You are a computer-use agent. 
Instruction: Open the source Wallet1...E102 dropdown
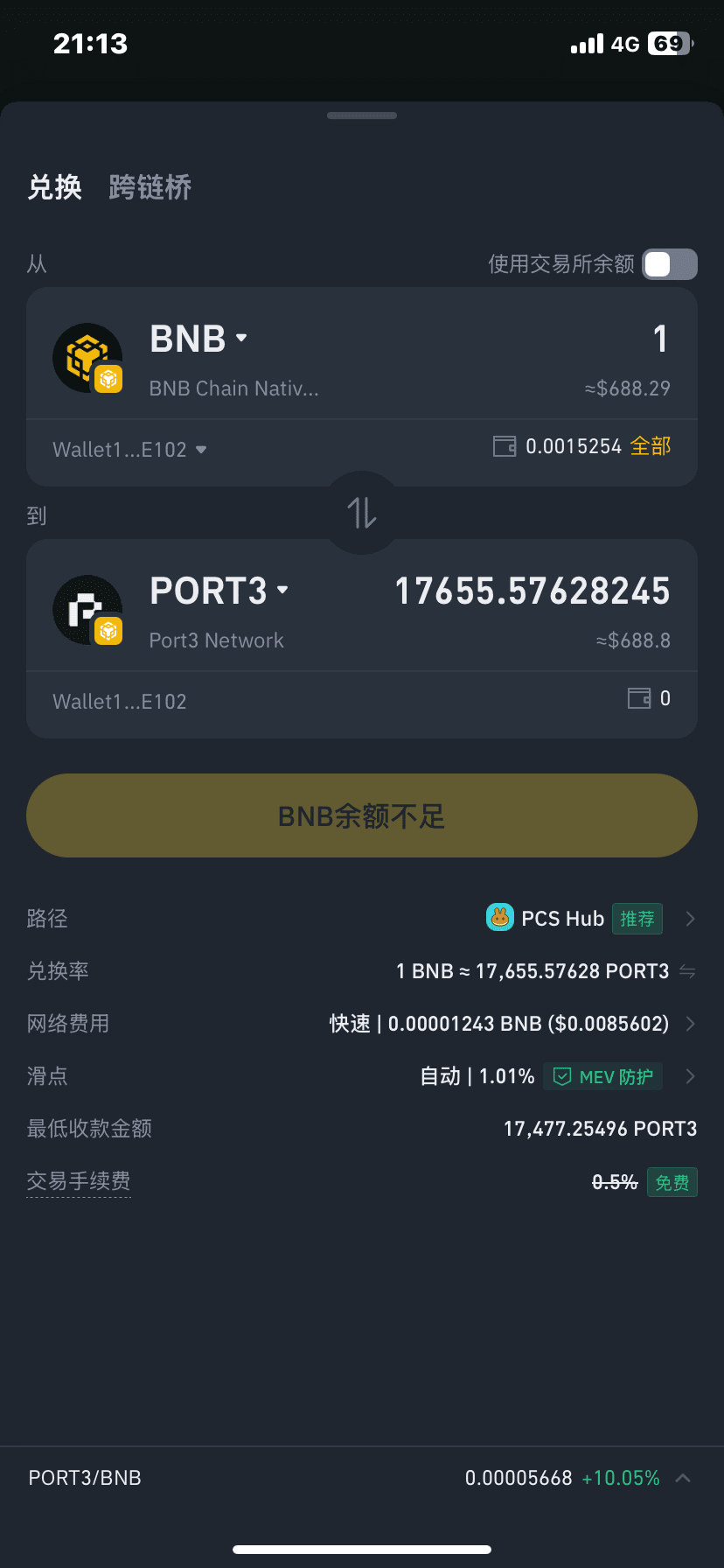[x=129, y=450]
